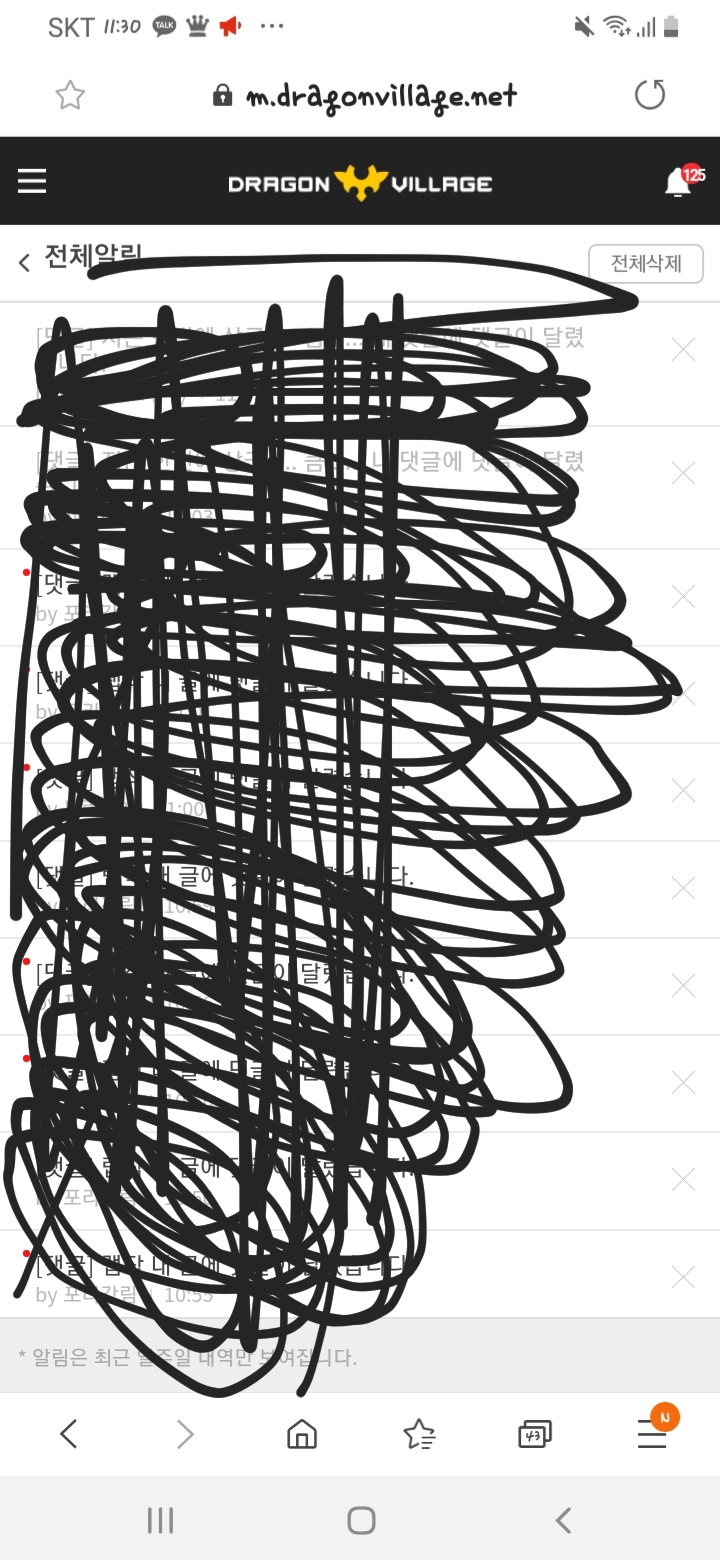720x1560 pixels.
Task: Return to the phone's home screen
Action: [x=361, y=1521]
